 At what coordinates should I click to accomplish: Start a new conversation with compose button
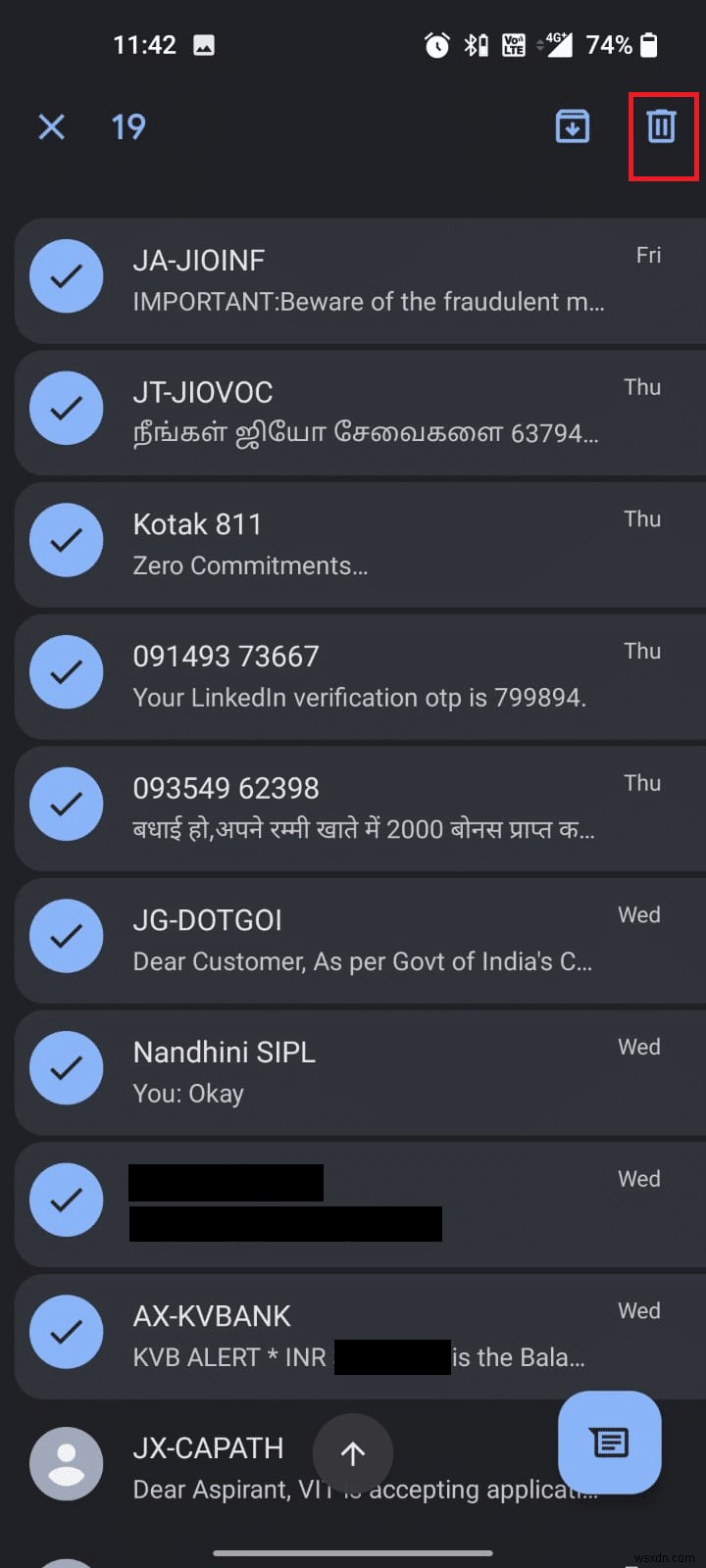(x=609, y=1443)
